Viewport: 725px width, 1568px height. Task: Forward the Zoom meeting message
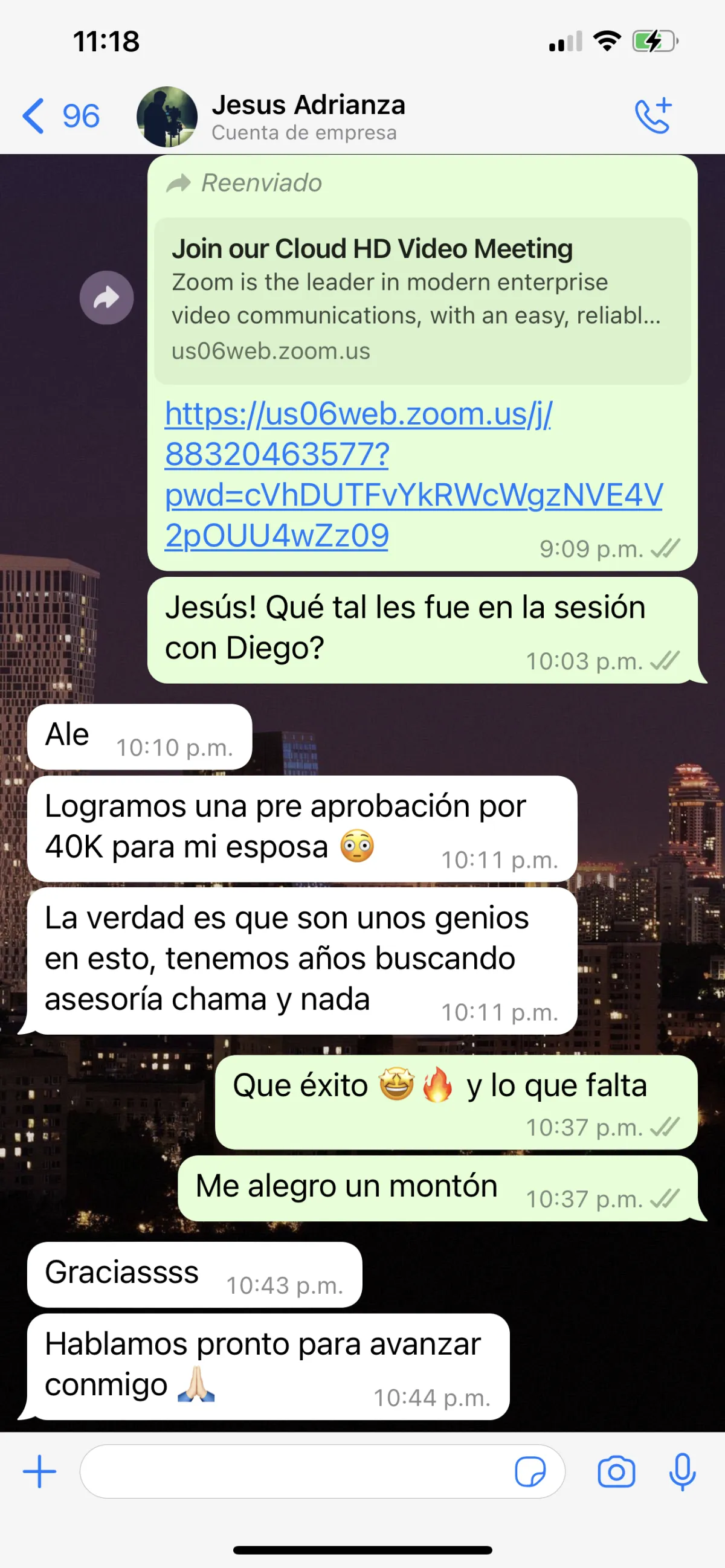106,298
